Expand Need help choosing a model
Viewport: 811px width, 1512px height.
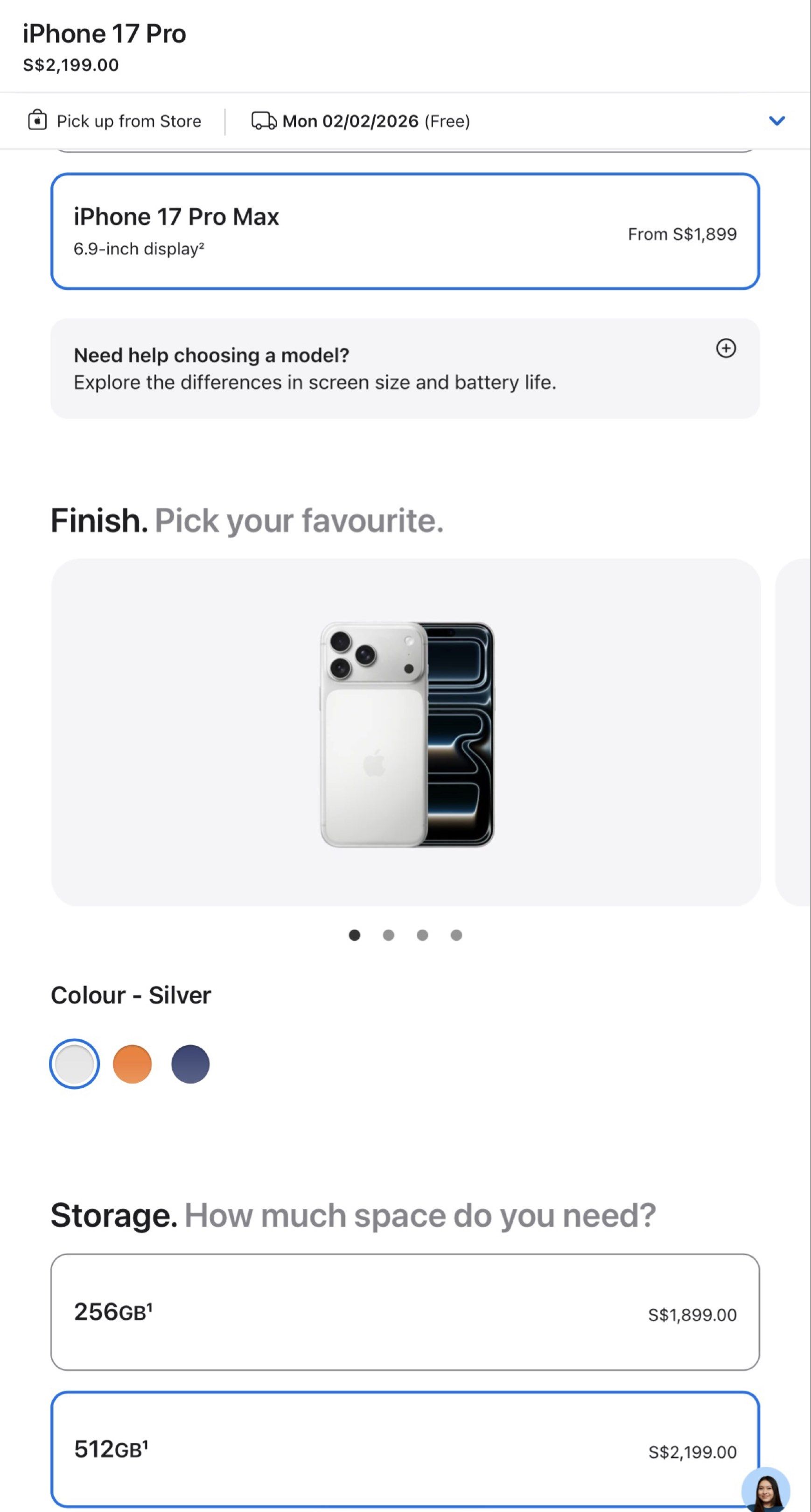coord(726,348)
